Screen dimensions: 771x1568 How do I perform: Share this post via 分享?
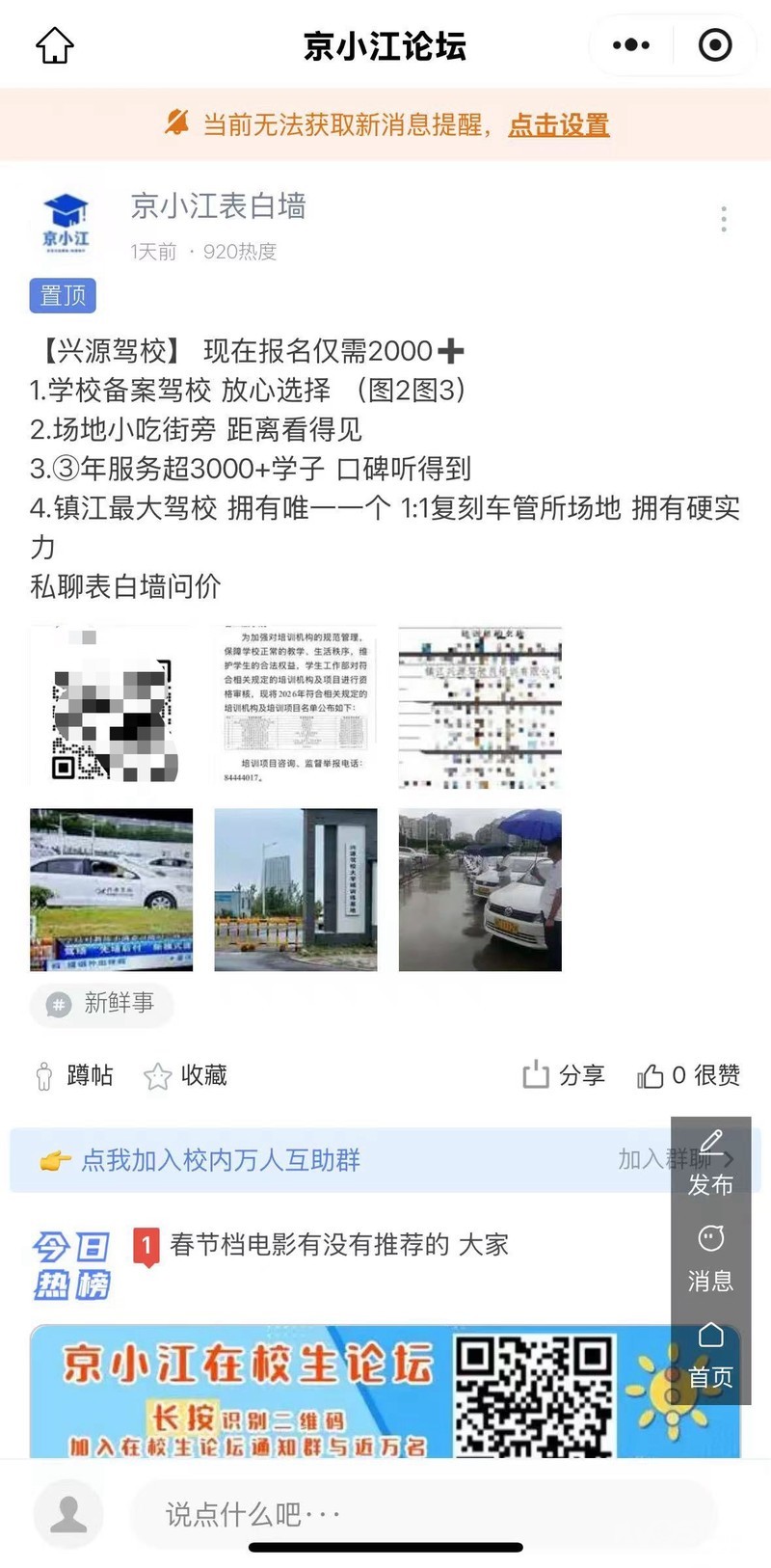click(x=563, y=1075)
